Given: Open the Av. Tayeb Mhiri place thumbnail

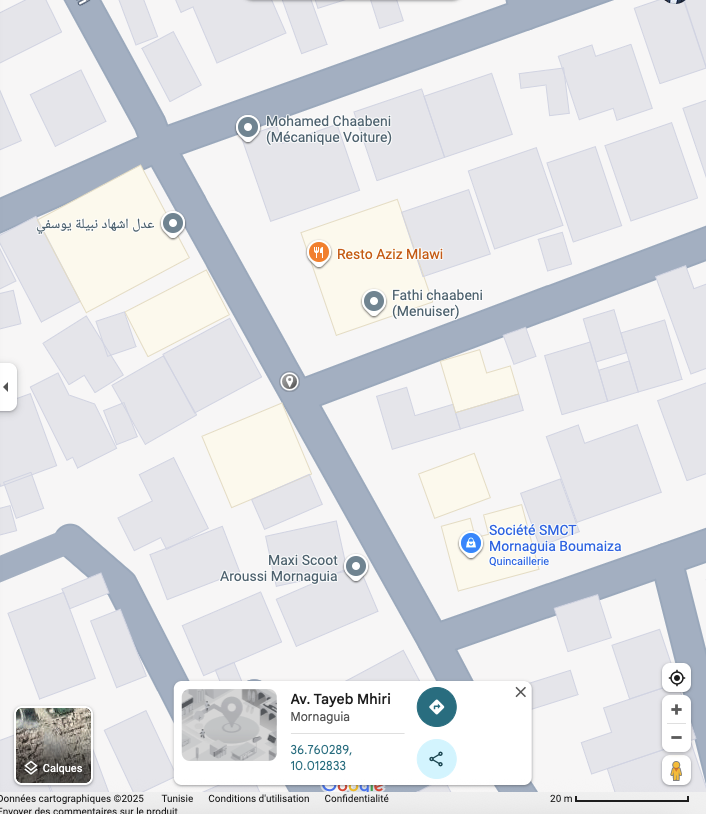Looking at the screenshot, I should coord(229,725).
